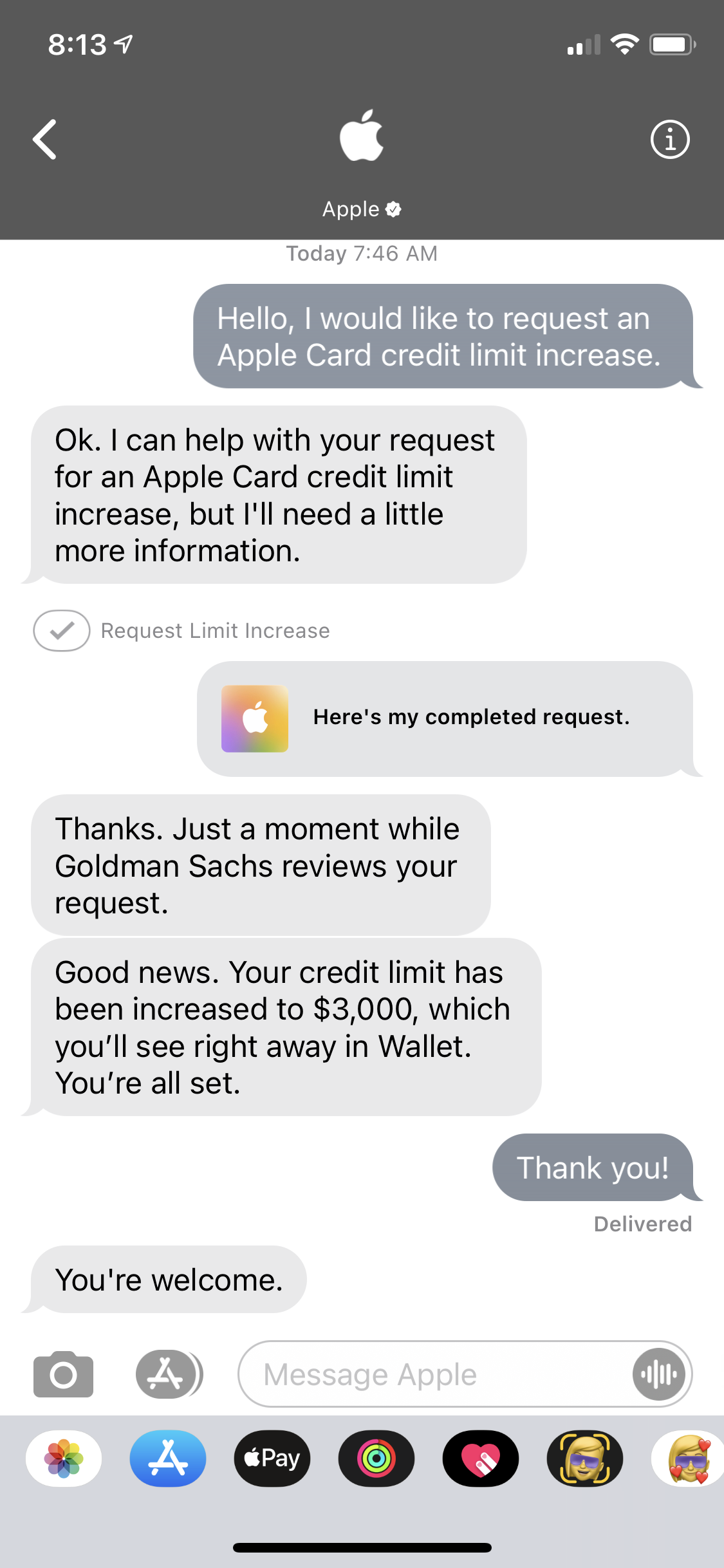
Task: Open Apple Pay in the app strip
Action: pos(272,1459)
